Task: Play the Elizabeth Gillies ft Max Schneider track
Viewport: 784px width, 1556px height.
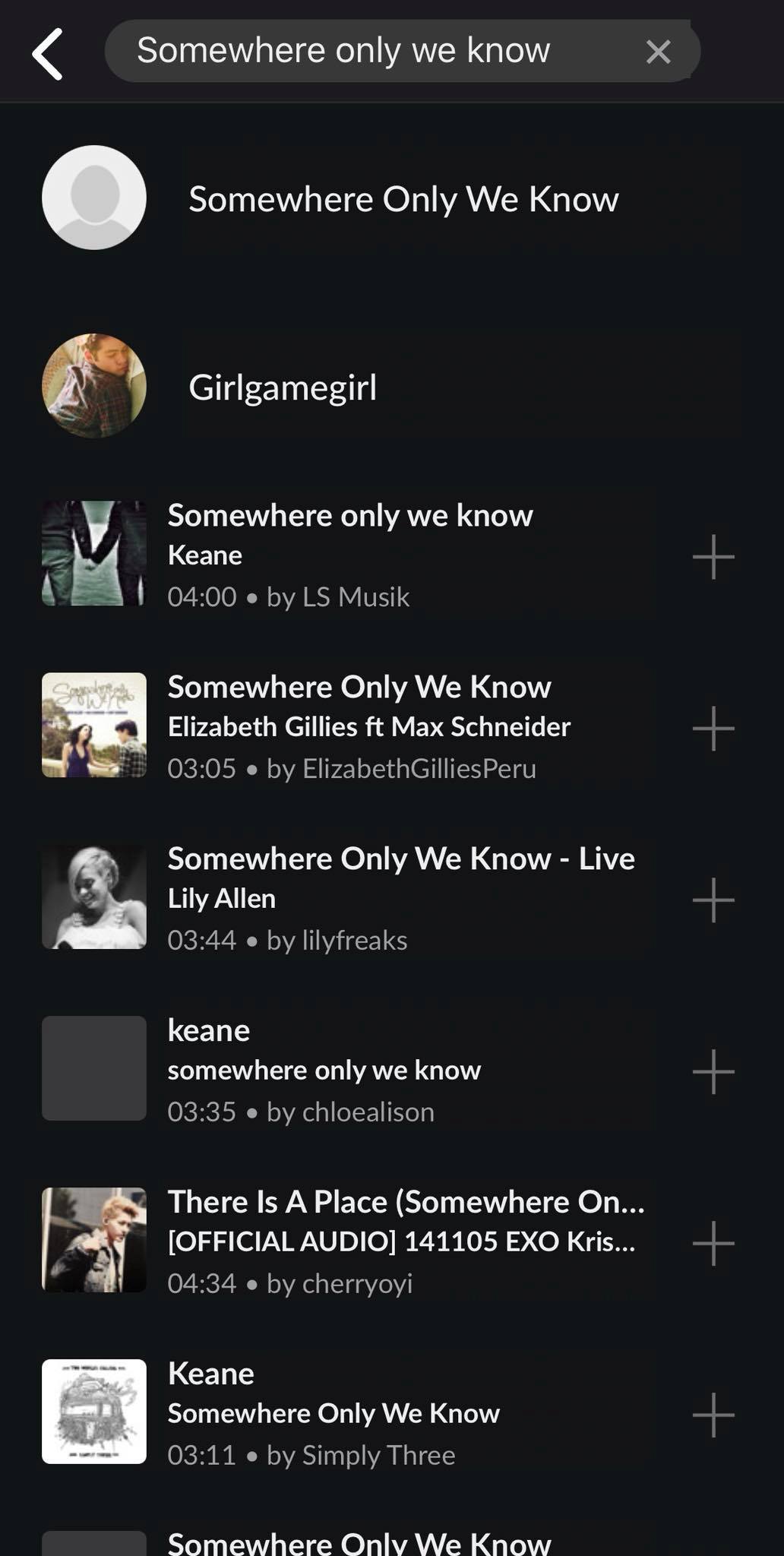Action: [349, 726]
